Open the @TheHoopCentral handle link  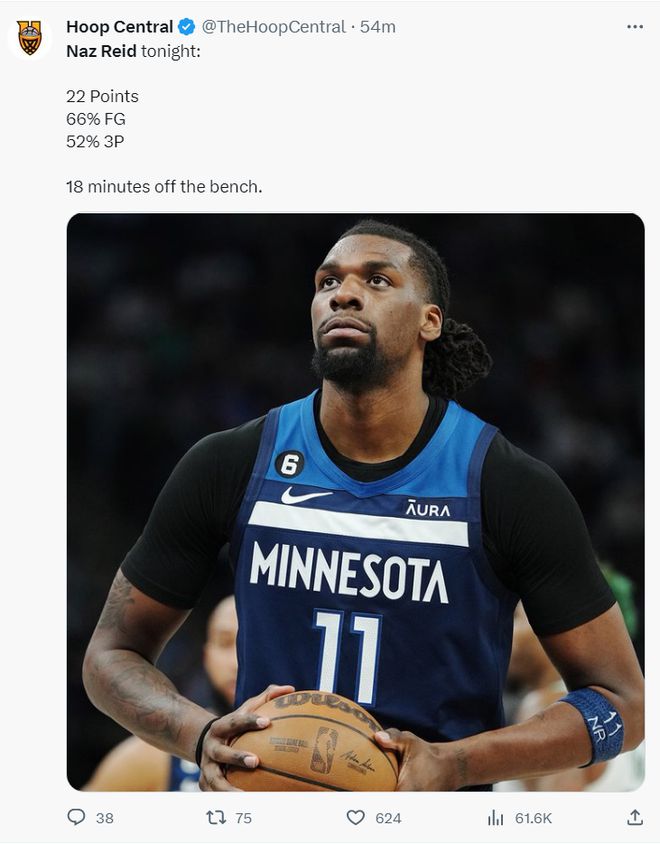click(274, 27)
